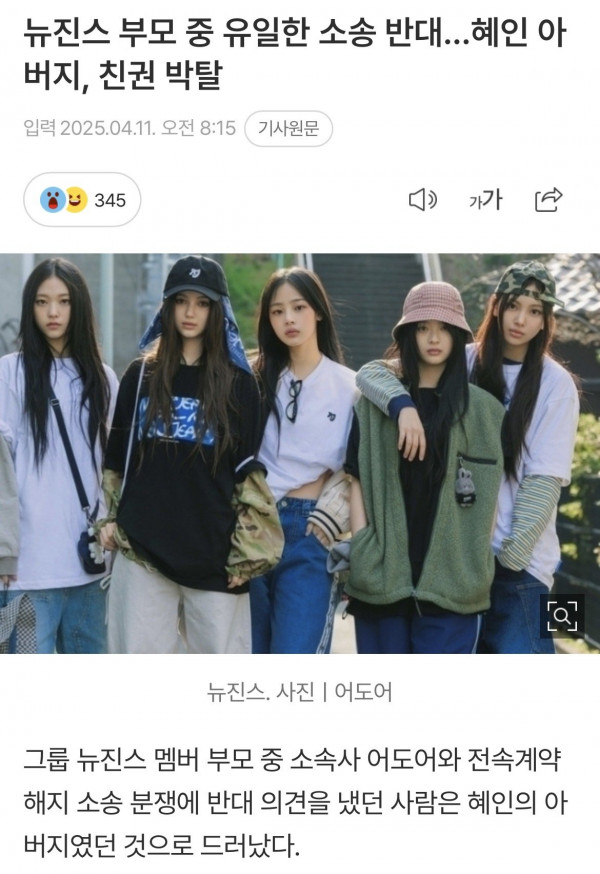Change font size with the 가가 icon
This screenshot has width=600, height=874.
click(485, 200)
